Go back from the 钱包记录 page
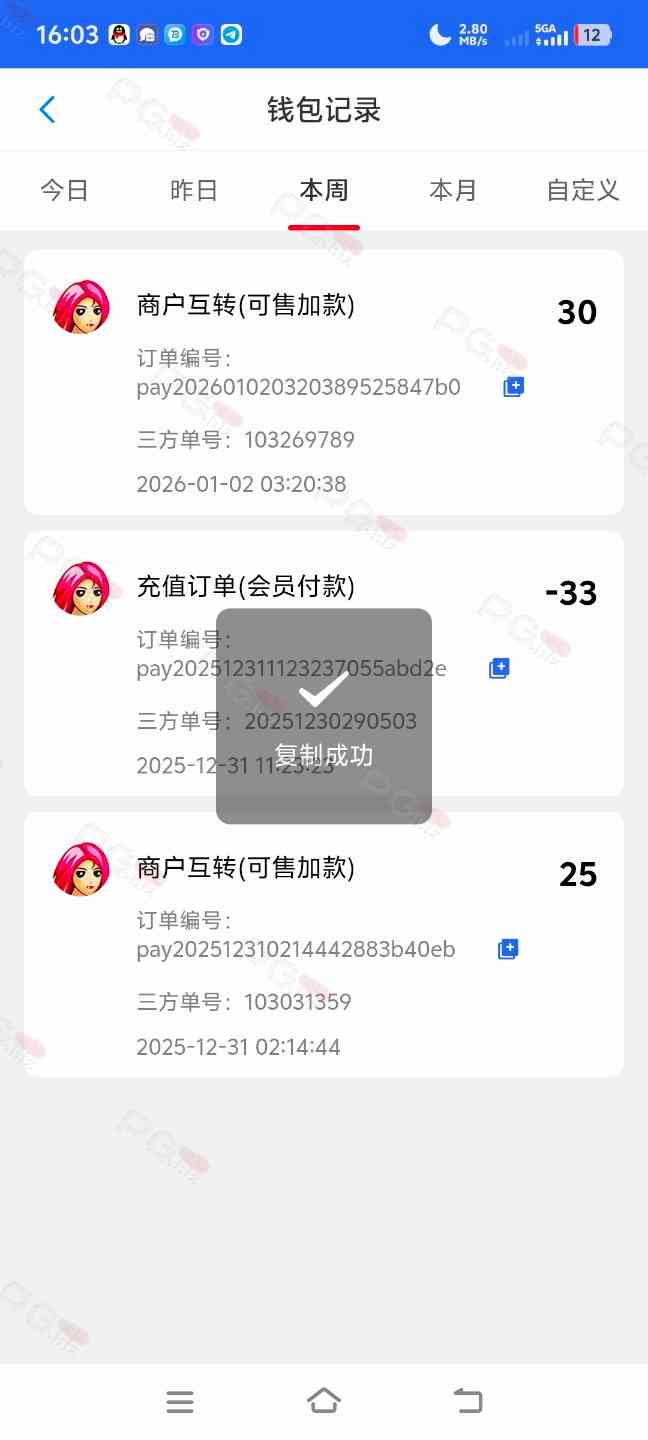This screenshot has height=1440, width=648. [47, 109]
